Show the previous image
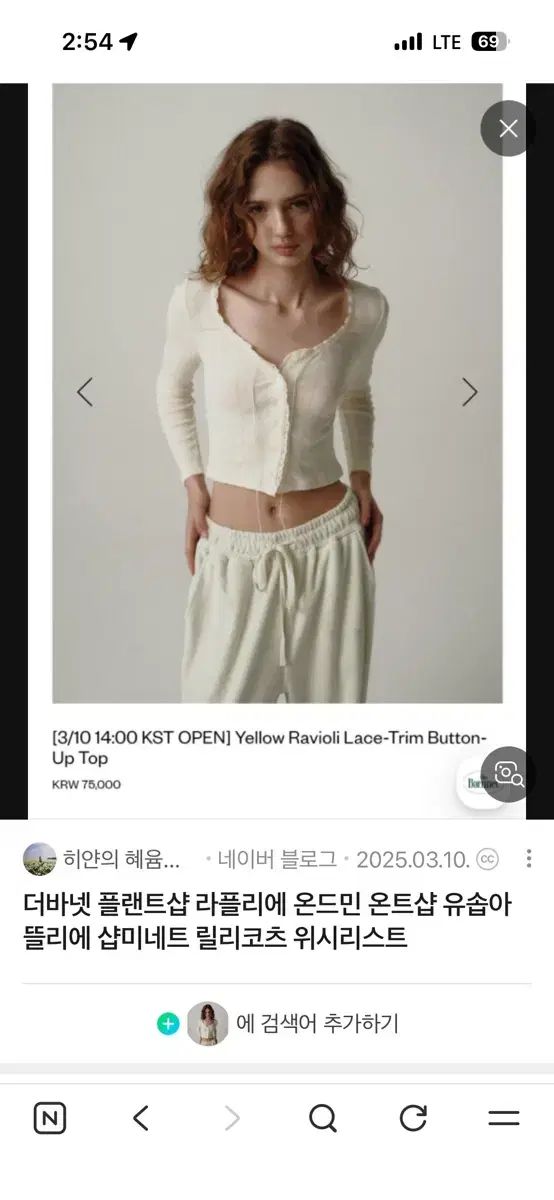Viewport: 554px width, 1200px height. (85, 392)
